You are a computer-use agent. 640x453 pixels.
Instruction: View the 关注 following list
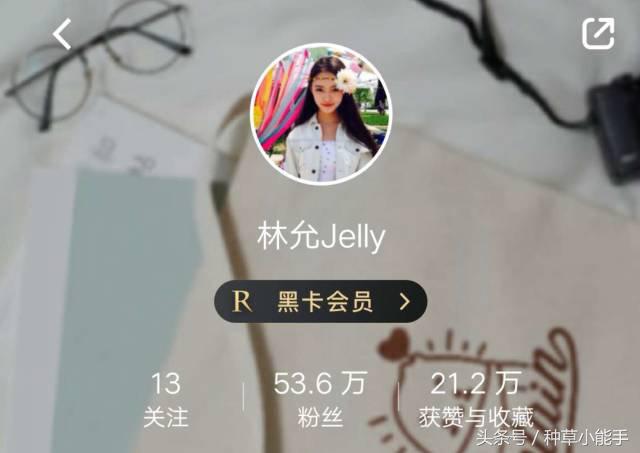point(166,398)
